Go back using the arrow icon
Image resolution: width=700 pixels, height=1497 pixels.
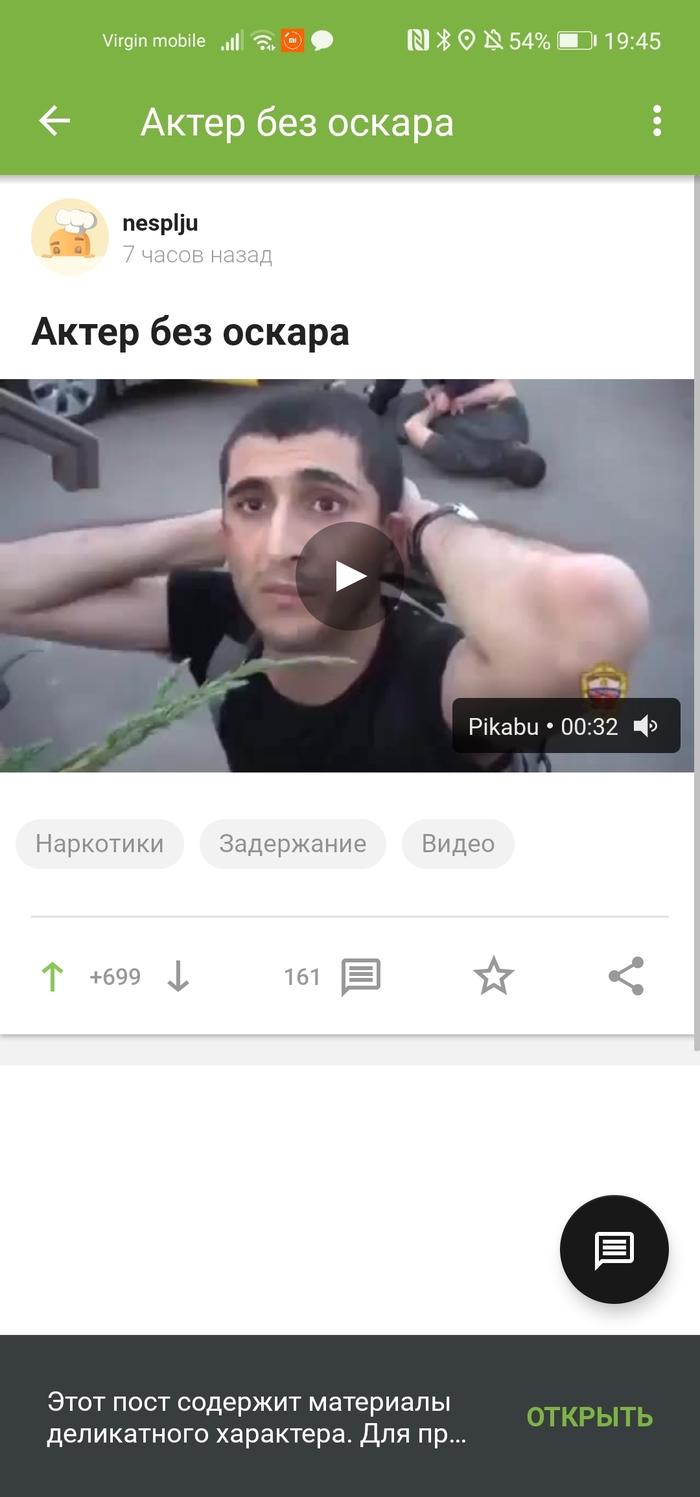coord(54,122)
